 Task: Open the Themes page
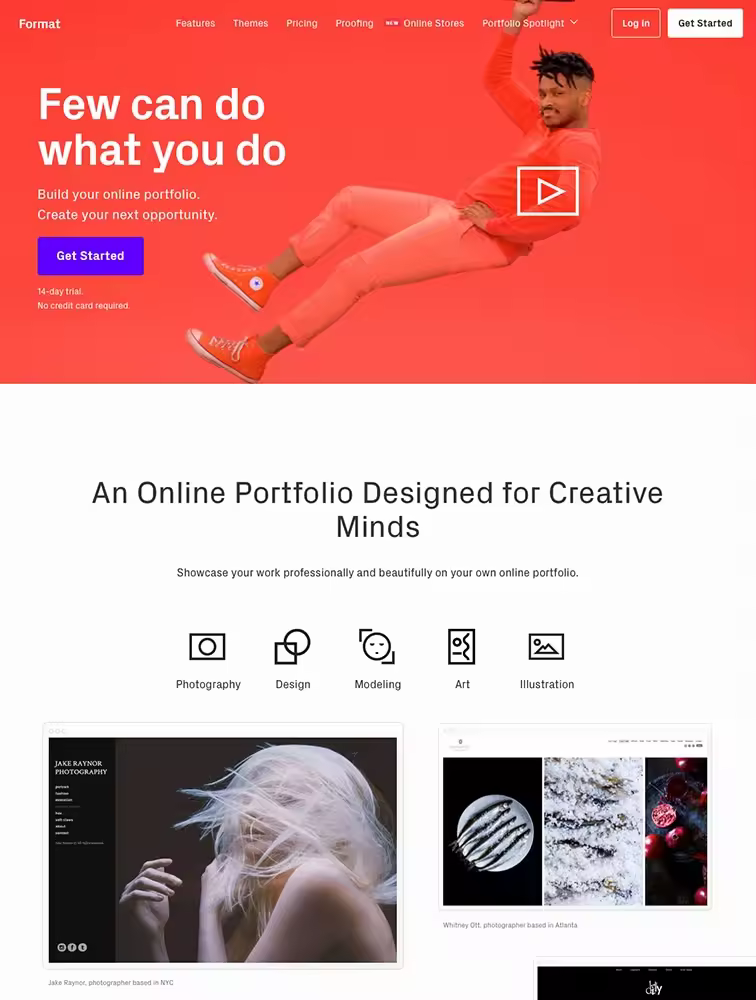[x=250, y=23]
